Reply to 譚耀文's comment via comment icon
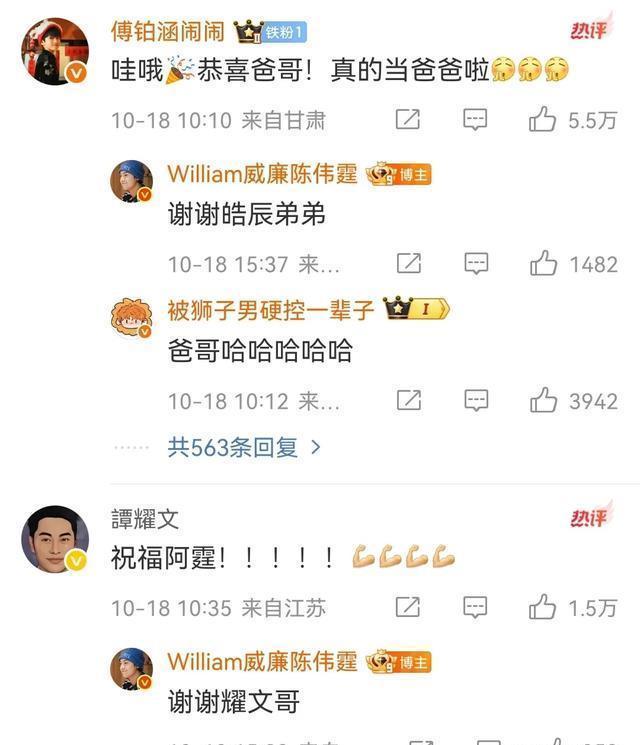The height and width of the screenshot is (745, 640). [476, 607]
